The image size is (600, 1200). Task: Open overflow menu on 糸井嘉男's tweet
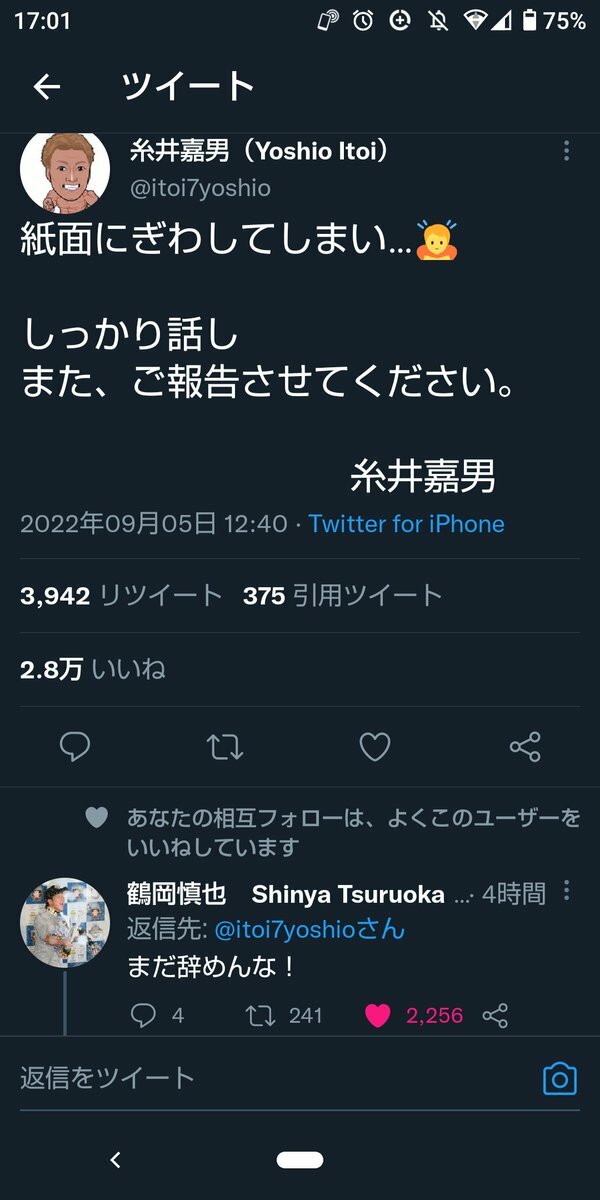[566, 151]
